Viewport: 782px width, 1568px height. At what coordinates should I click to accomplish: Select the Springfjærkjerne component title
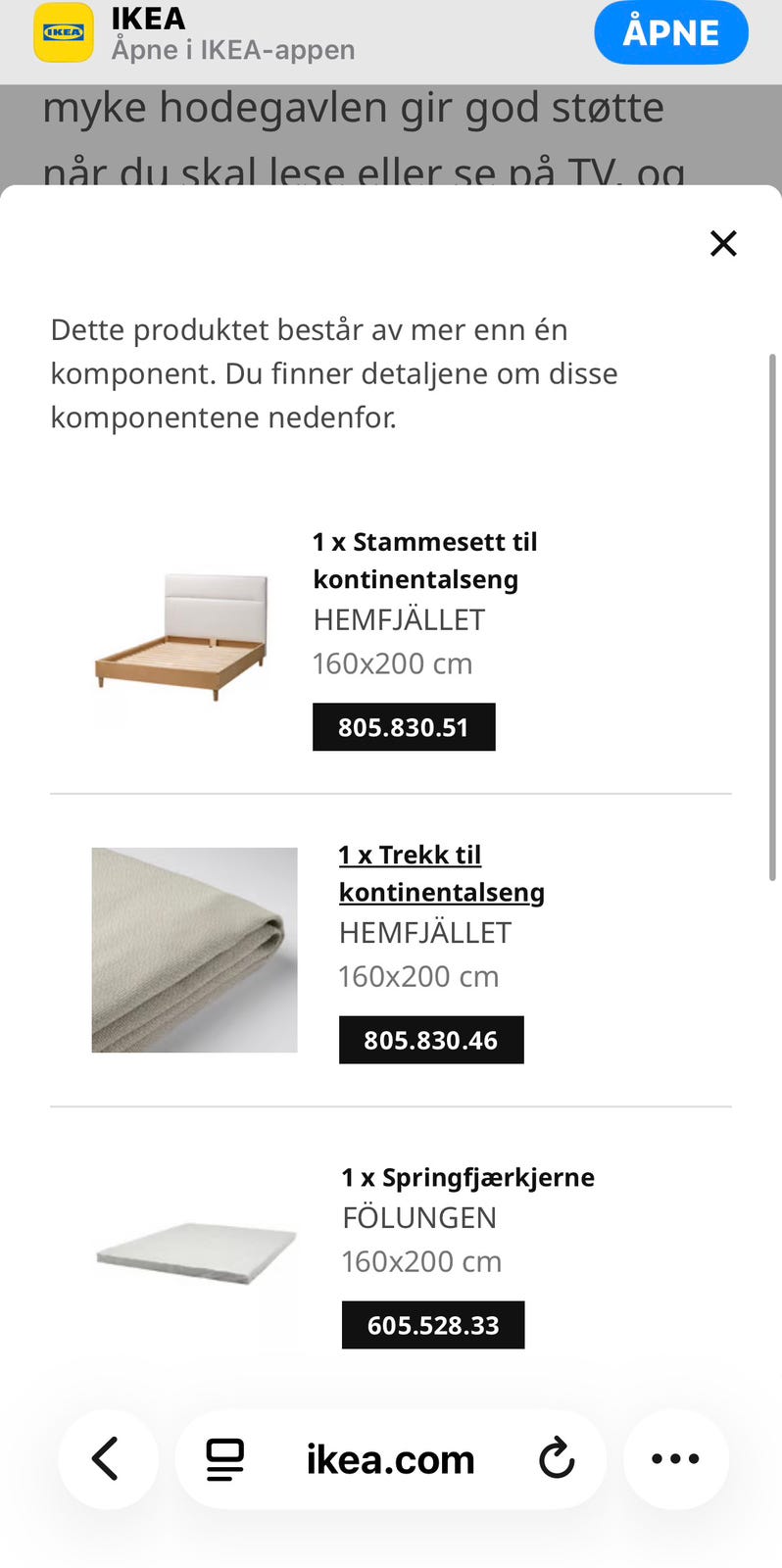click(467, 1177)
